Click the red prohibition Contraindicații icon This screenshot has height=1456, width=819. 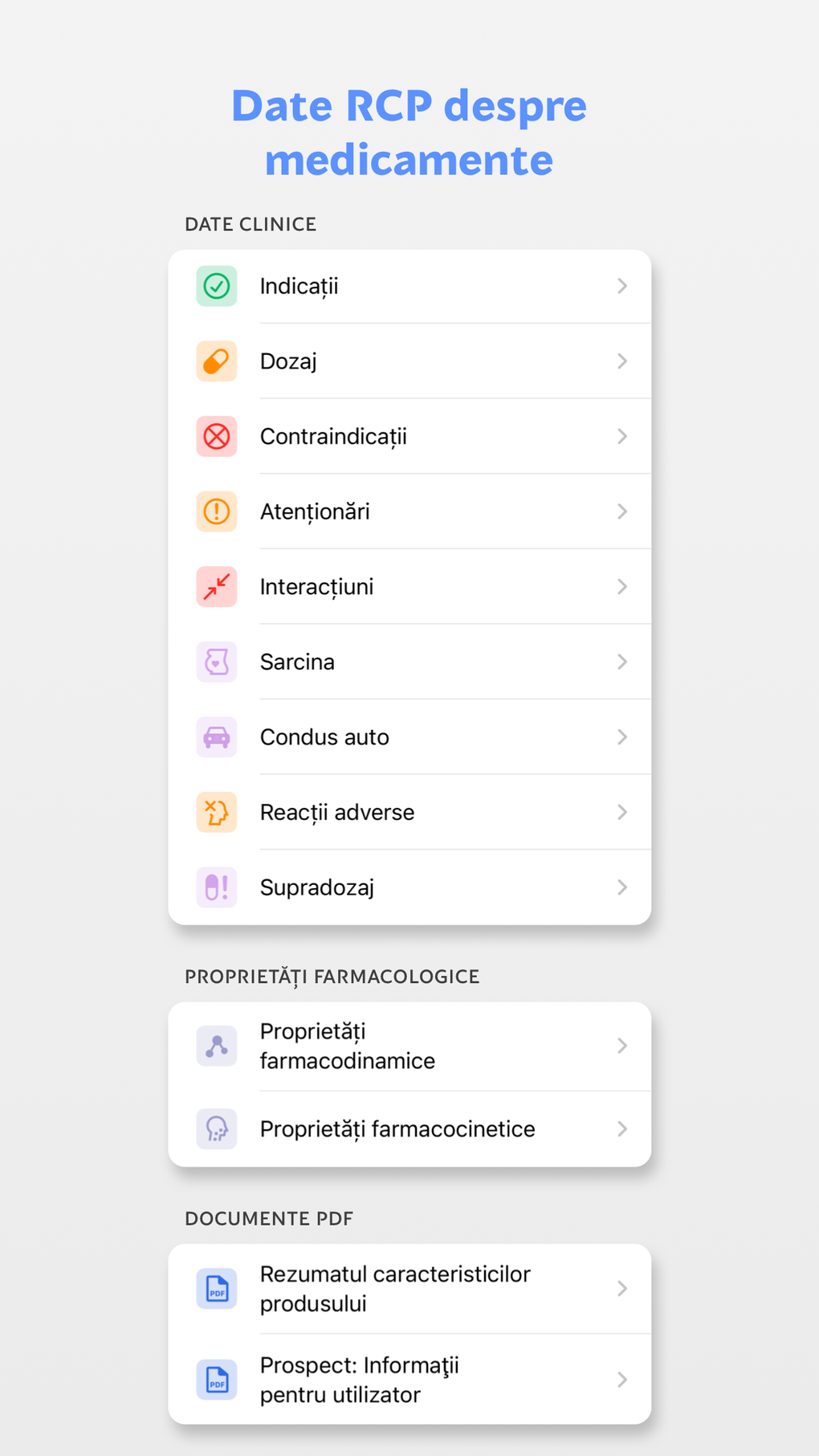(x=216, y=436)
